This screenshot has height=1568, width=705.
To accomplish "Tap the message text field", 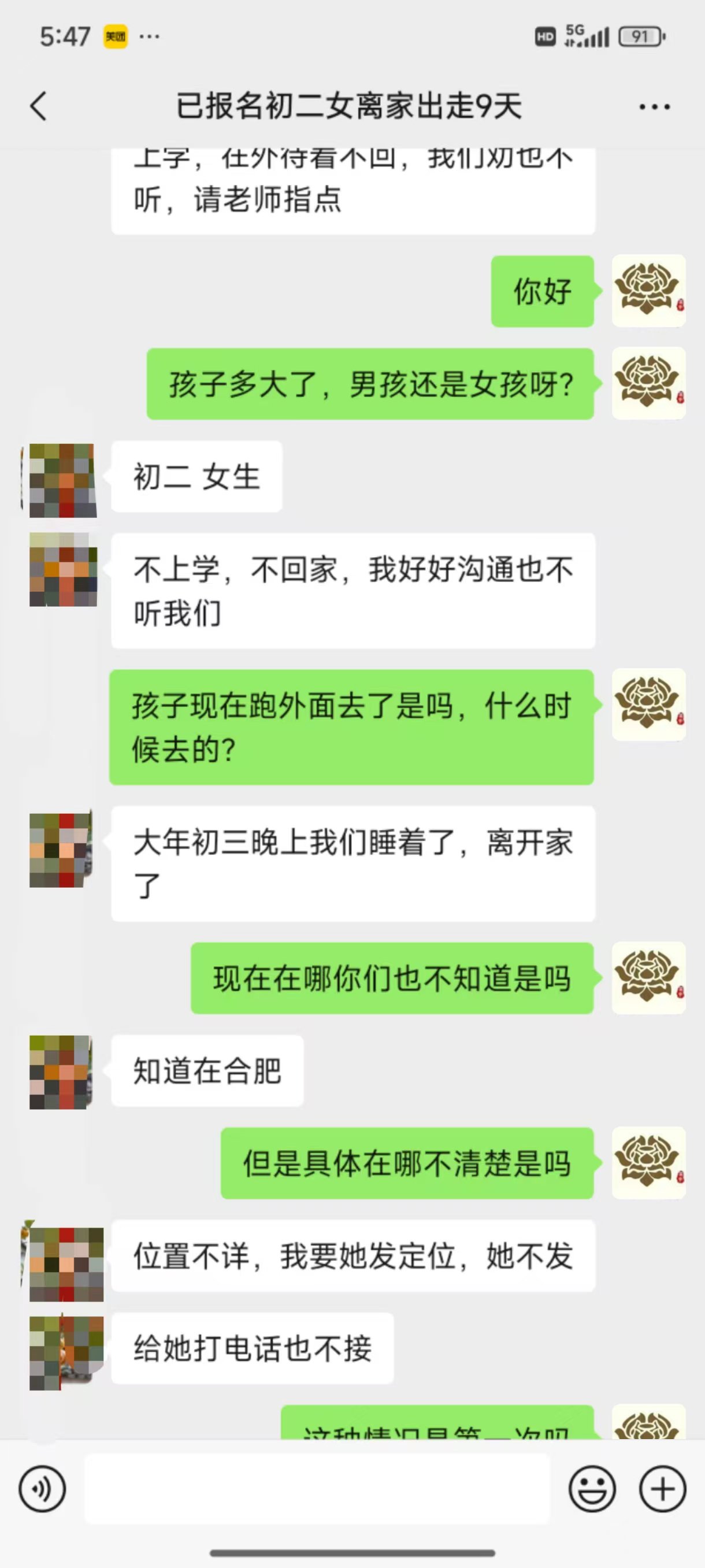I will click(x=317, y=1489).
